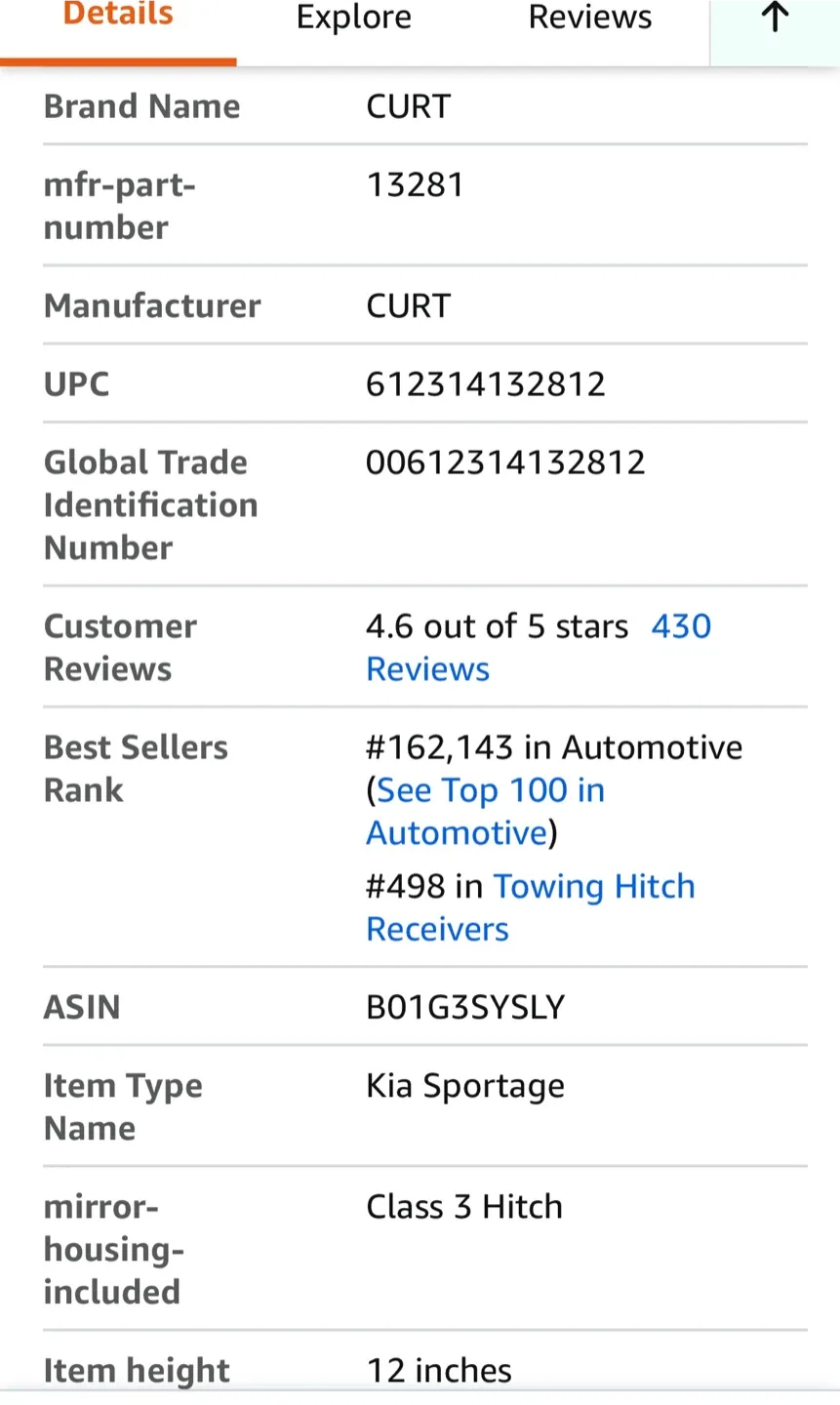Screen dimensions: 840x1405
Task: Select the Details tab
Action: click(117, 14)
